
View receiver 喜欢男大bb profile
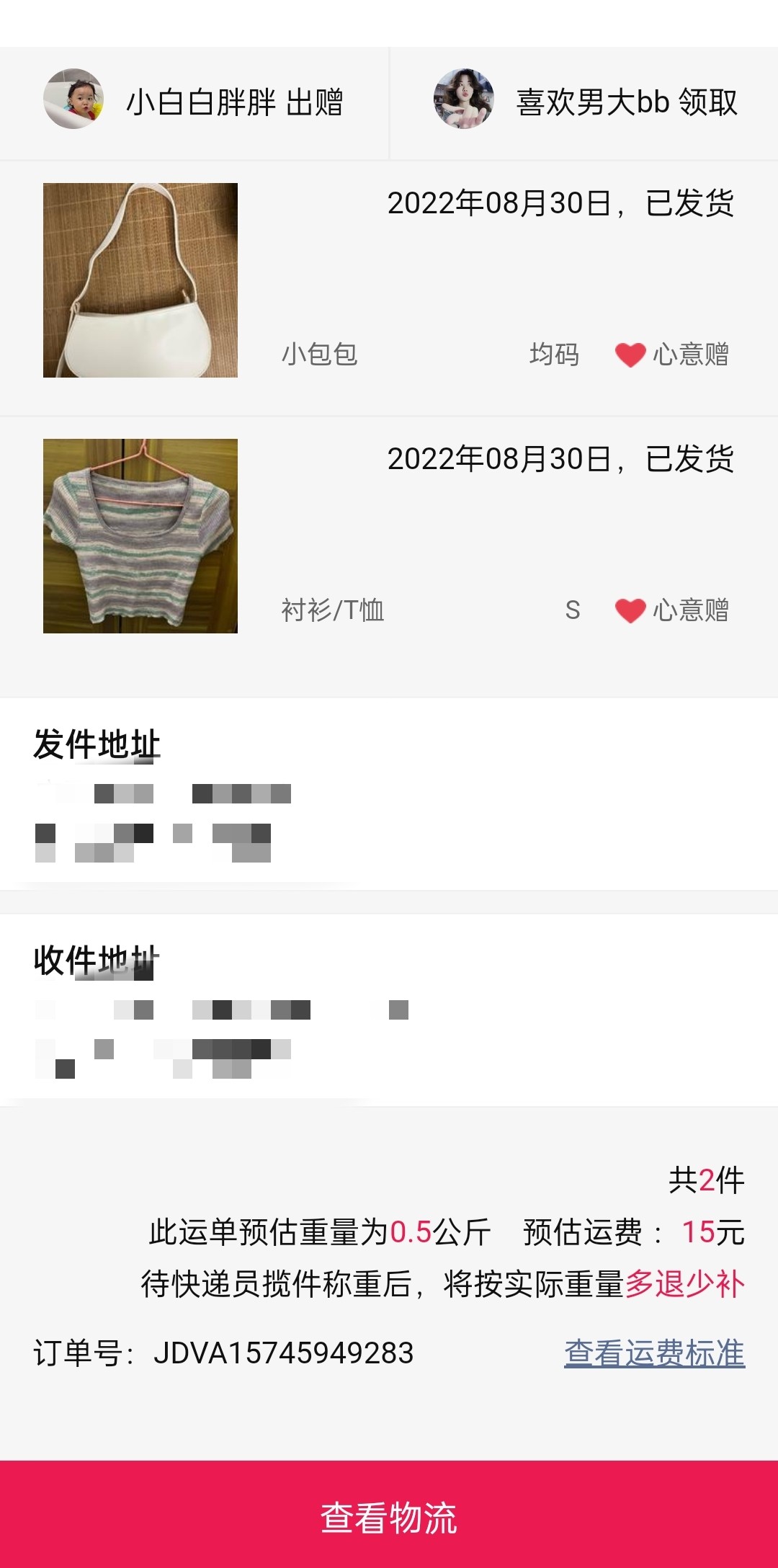(464, 99)
